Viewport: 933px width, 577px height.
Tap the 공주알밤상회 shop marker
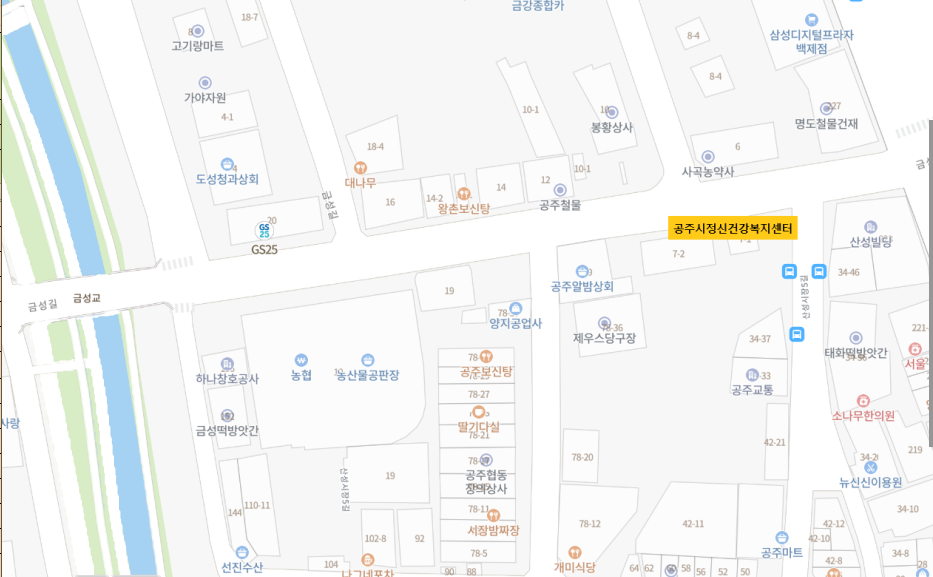pyautogui.click(x=582, y=271)
